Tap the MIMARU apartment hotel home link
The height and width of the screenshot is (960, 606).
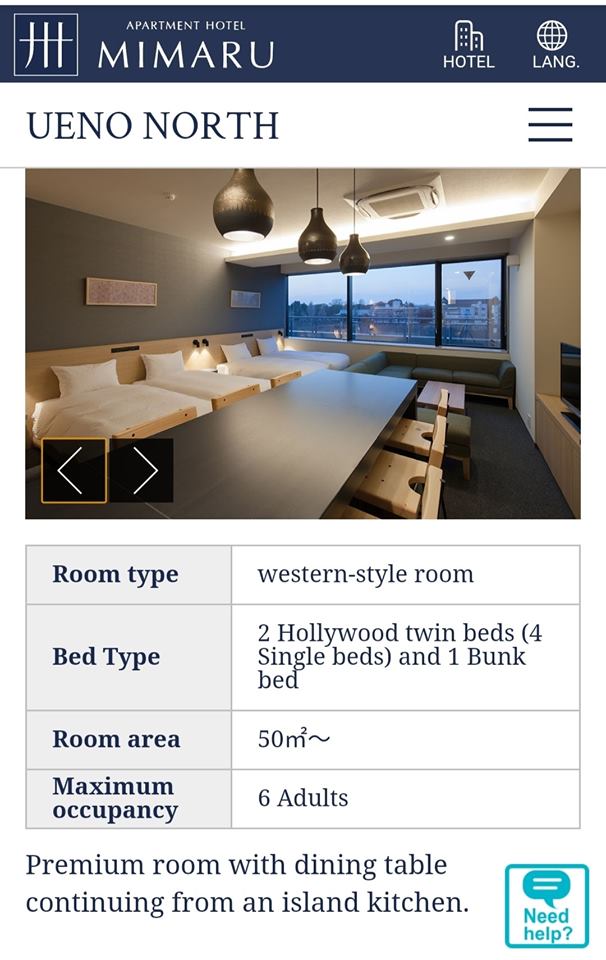(145, 44)
